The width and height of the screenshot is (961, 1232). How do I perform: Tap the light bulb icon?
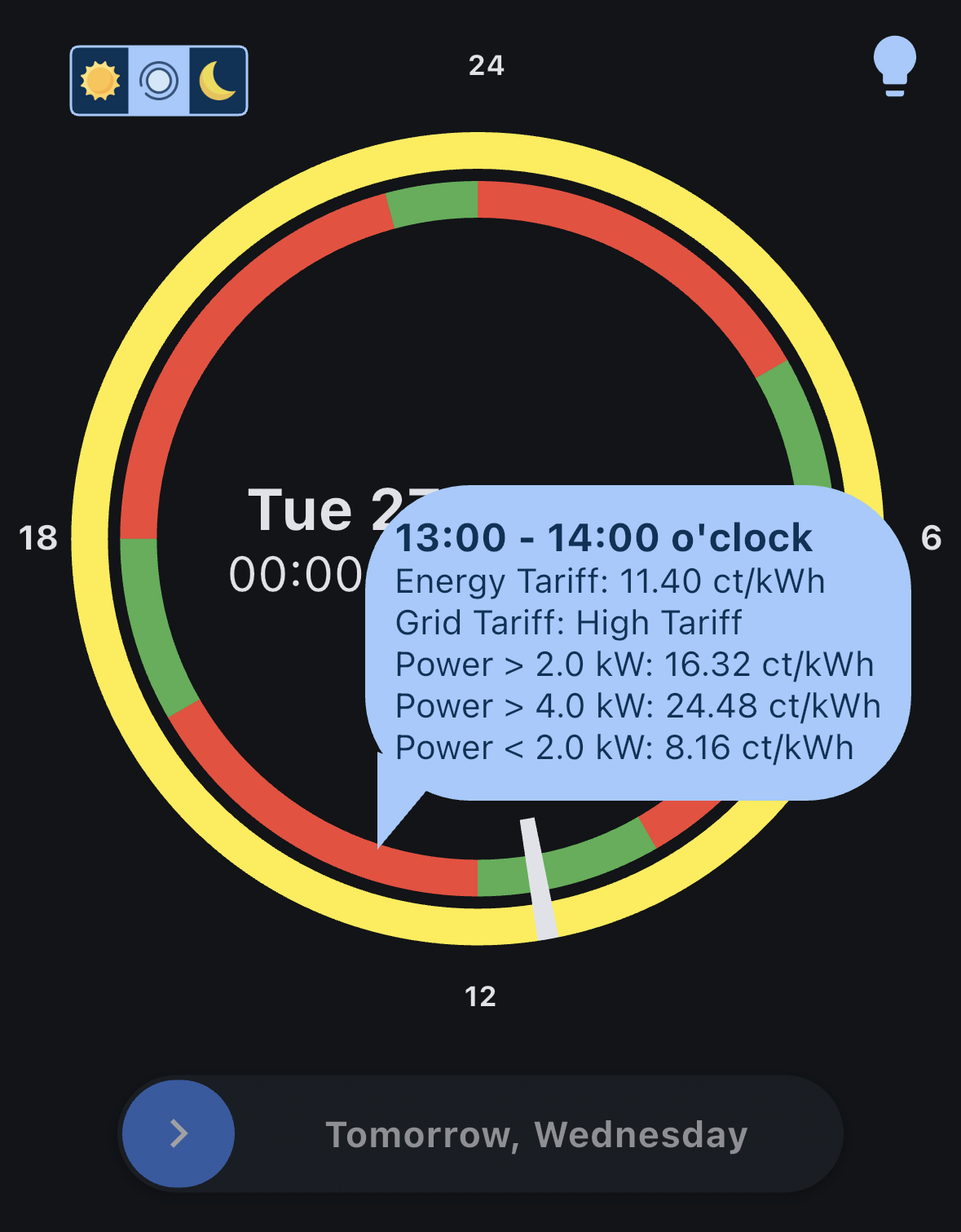[x=894, y=66]
